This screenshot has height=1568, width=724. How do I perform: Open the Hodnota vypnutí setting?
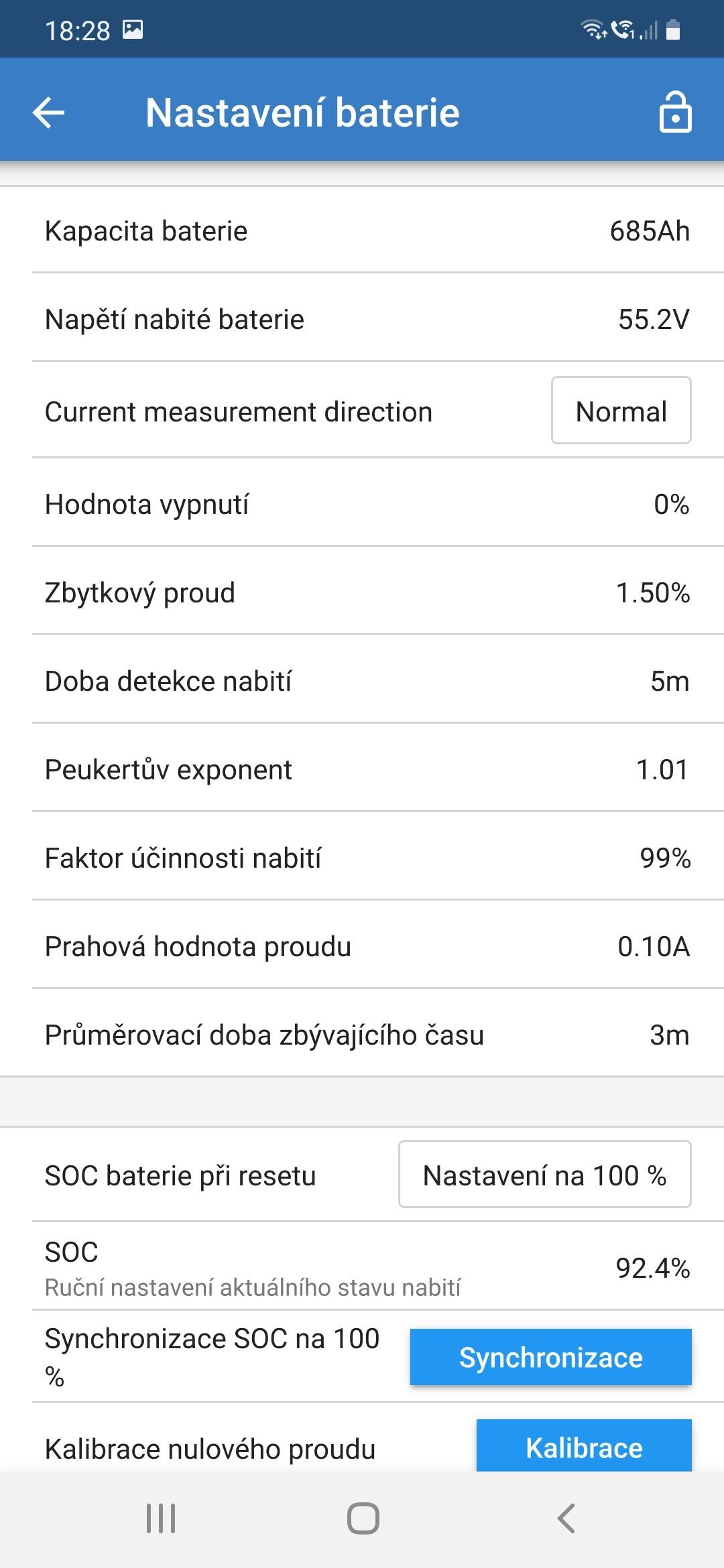tap(362, 504)
